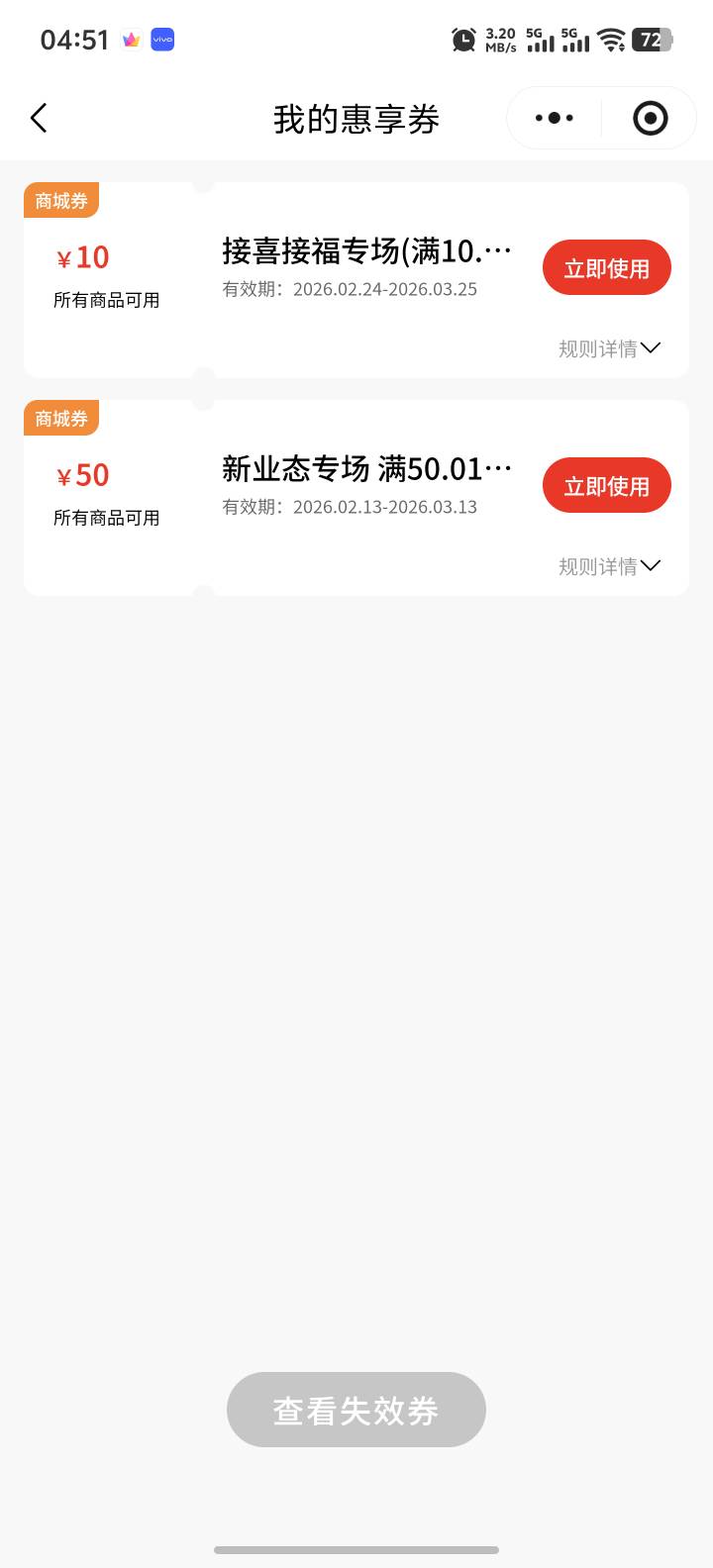Use the ¥10 接喜接福专场 coupon now

pyautogui.click(x=606, y=268)
